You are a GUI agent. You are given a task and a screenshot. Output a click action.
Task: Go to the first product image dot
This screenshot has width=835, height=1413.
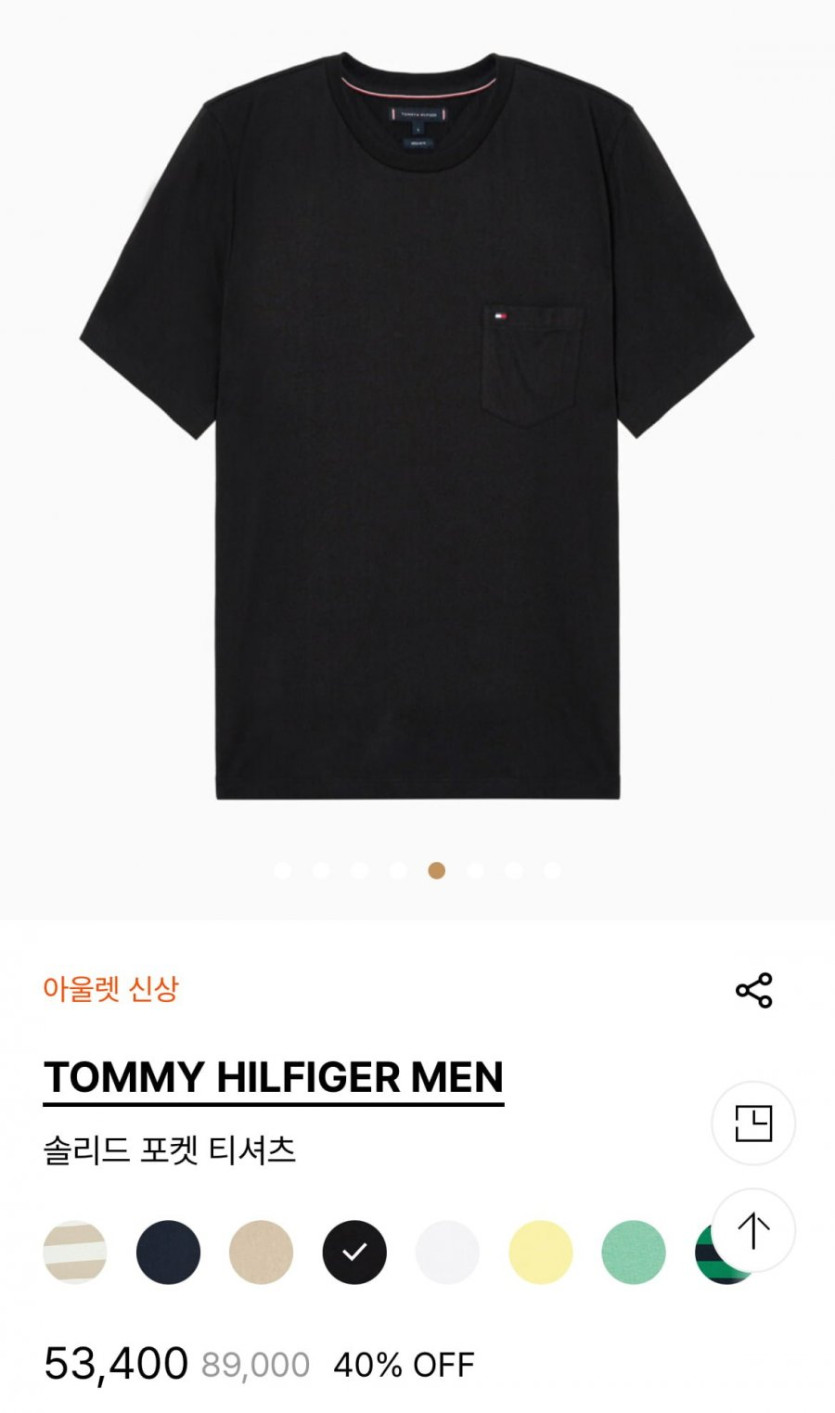[282, 870]
